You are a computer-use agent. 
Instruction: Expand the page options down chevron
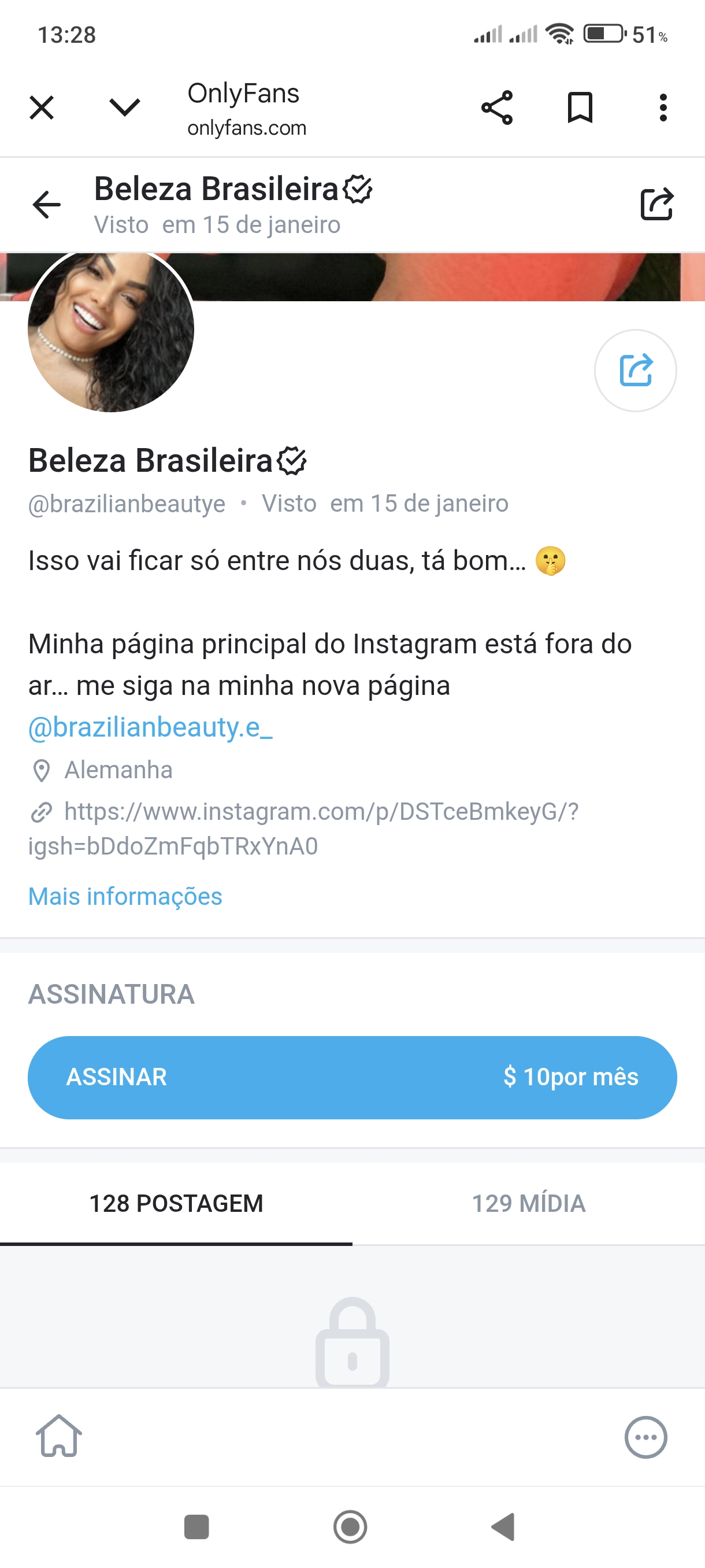point(124,108)
